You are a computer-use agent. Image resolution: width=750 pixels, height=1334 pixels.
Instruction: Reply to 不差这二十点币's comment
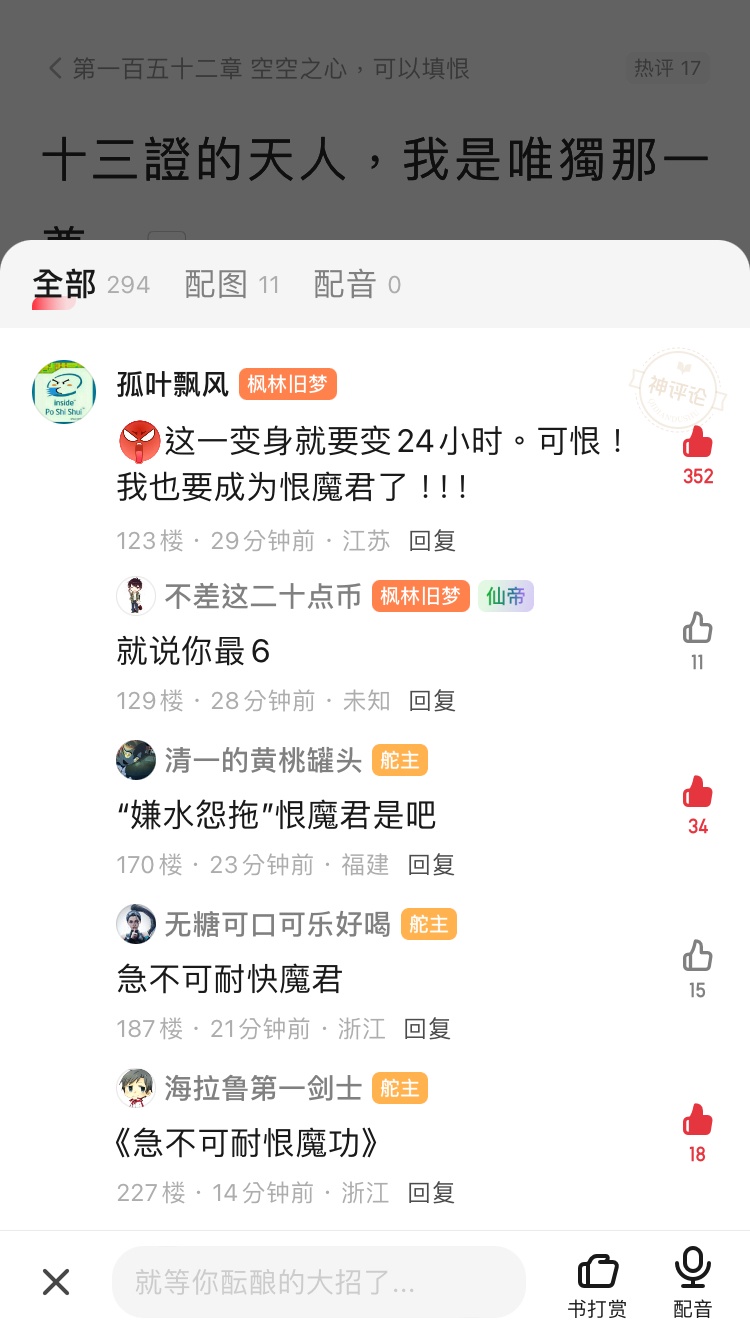432,701
